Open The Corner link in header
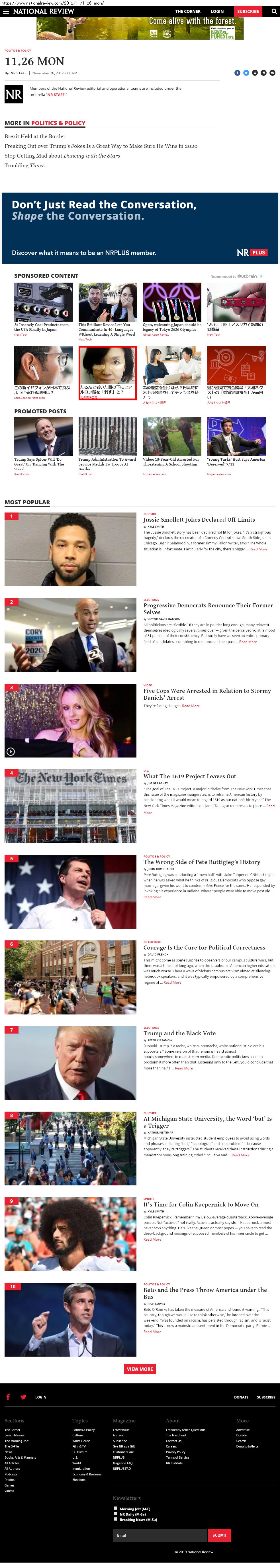Screen dimensions: 280x1568 (x=187, y=11)
